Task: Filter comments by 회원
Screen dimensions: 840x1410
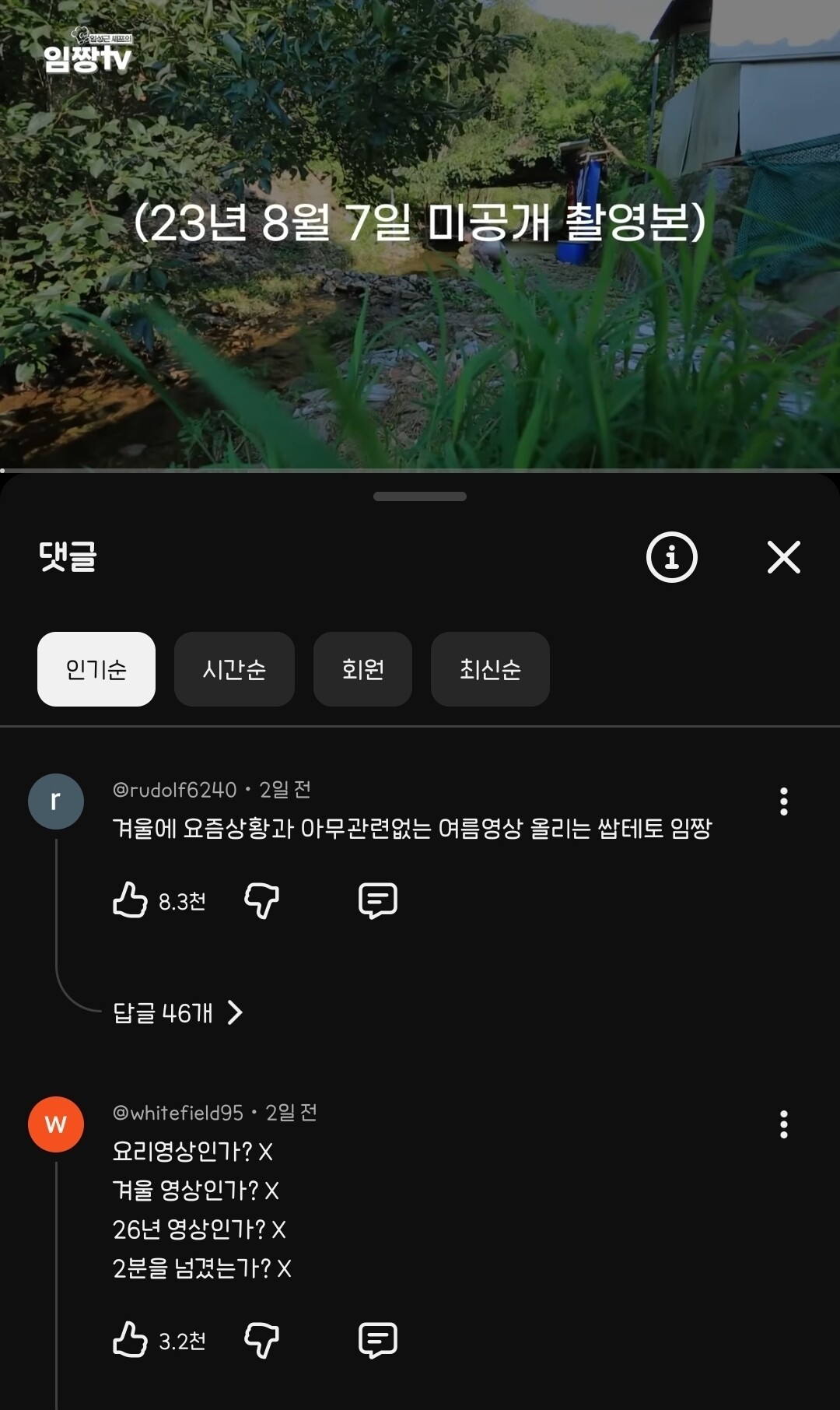Action: click(362, 669)
